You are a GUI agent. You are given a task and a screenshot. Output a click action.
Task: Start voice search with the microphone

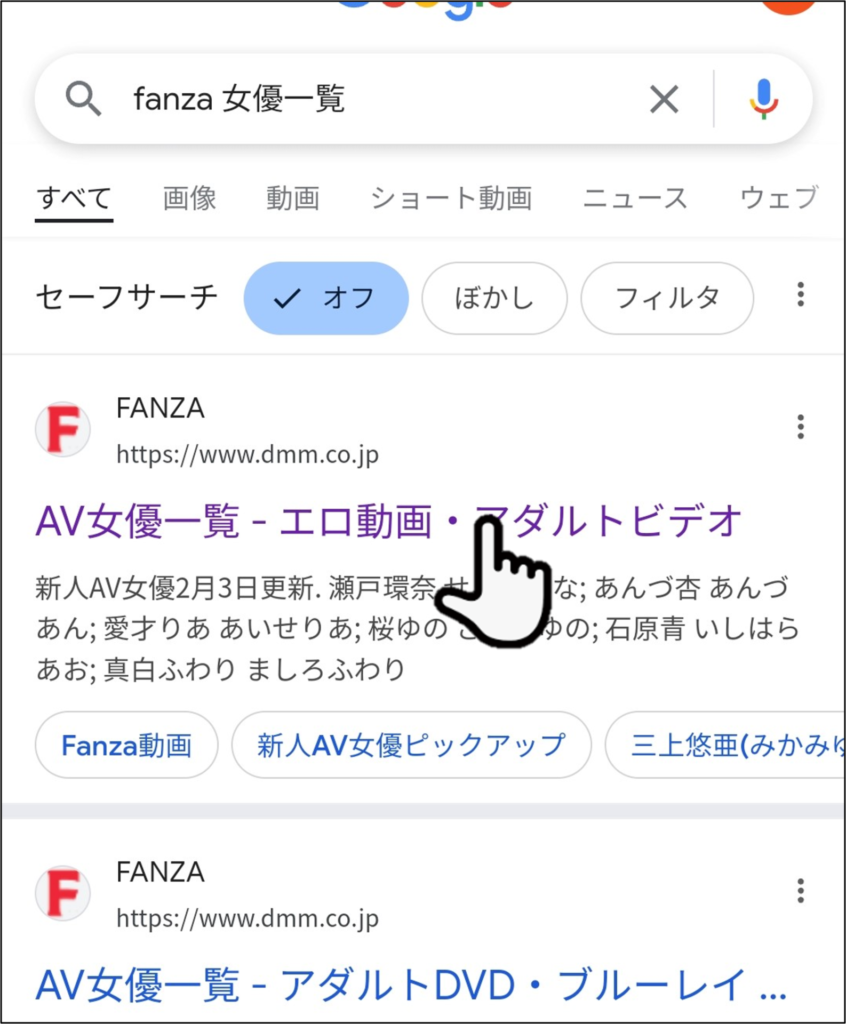[764, 99]
